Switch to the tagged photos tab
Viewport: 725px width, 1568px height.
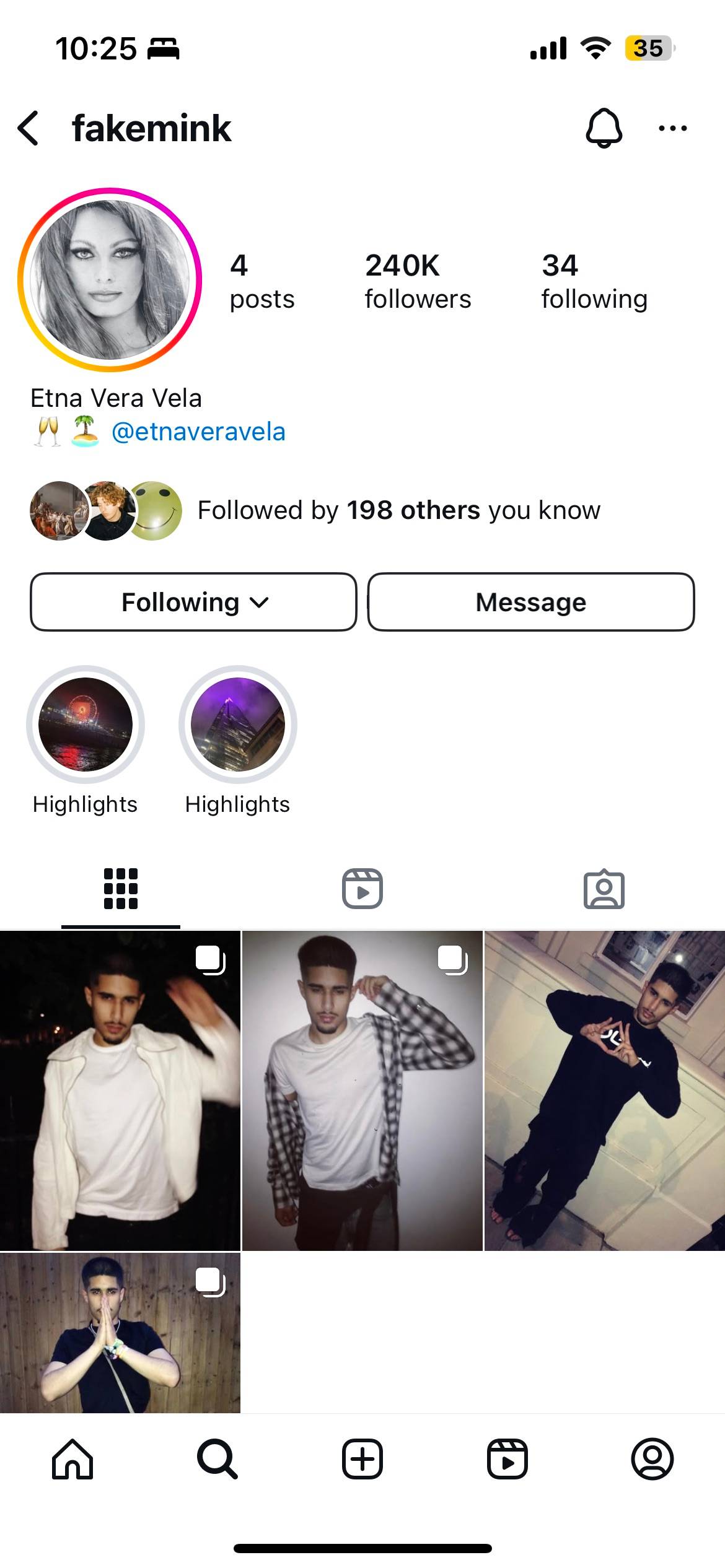click(x=604, y=889)
